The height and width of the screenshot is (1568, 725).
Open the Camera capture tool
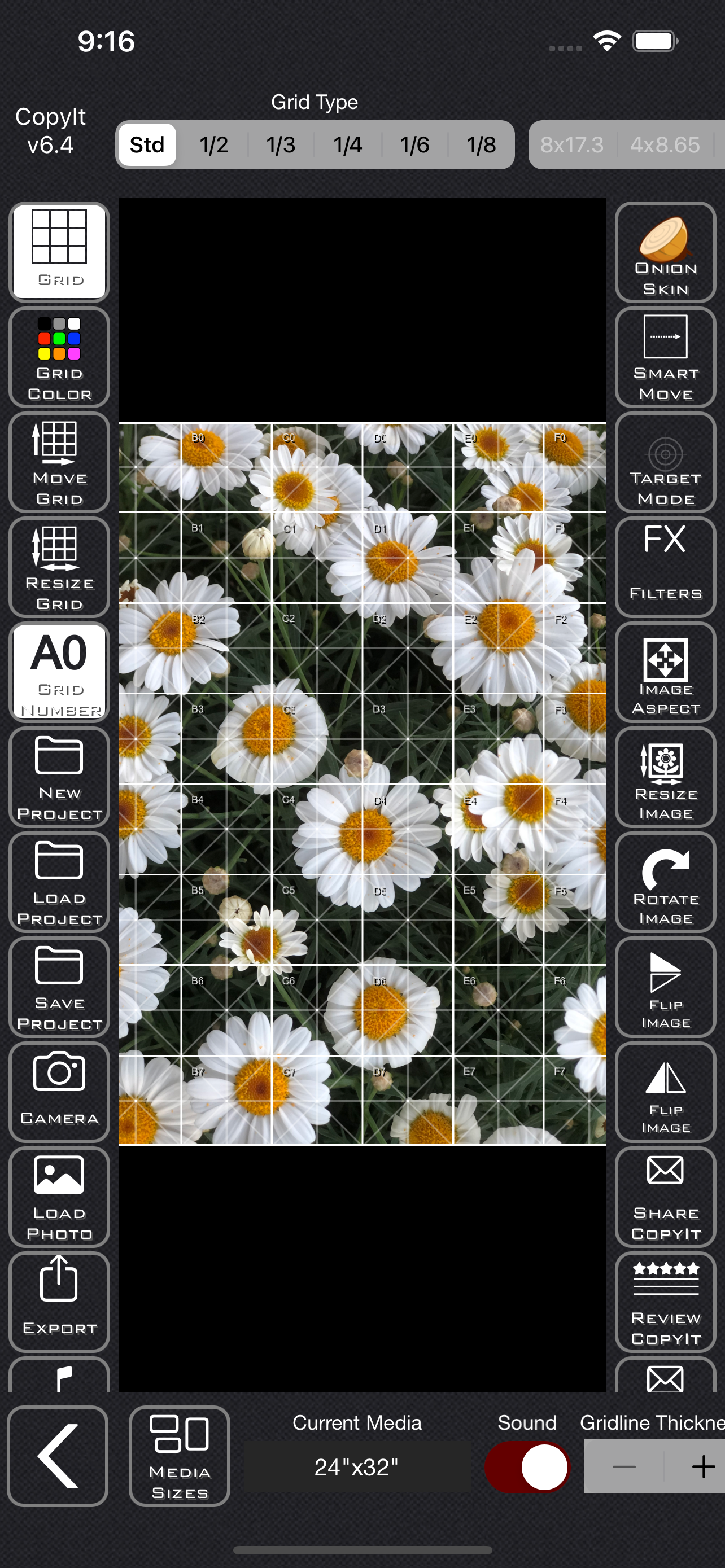pos(58,1093)
